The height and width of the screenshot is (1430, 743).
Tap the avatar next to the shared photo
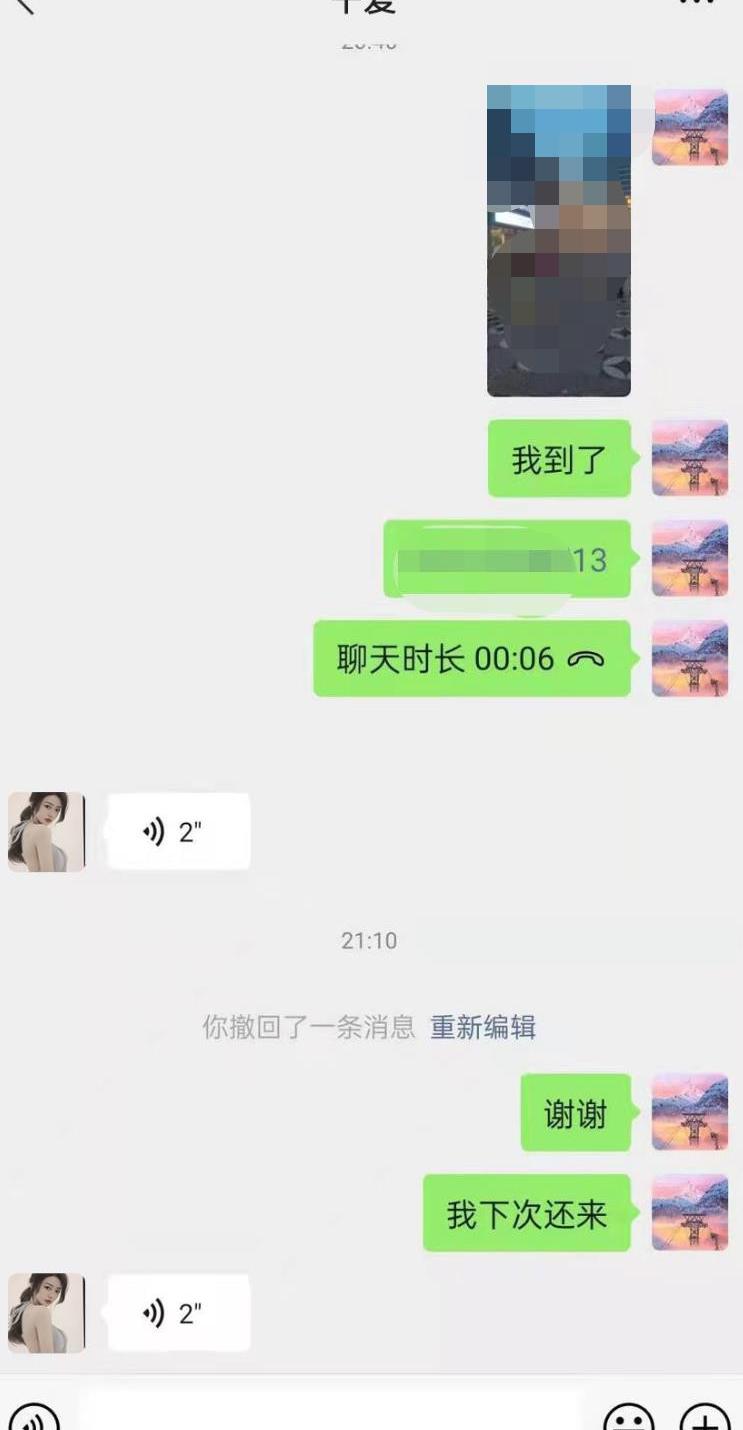coord(689,127)
